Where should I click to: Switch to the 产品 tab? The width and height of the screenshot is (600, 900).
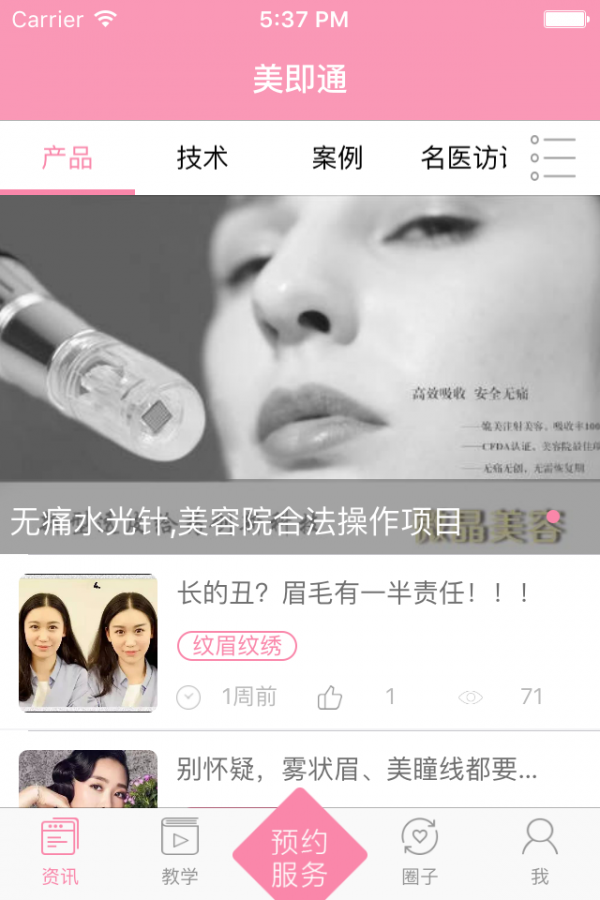tap(67, 158)
